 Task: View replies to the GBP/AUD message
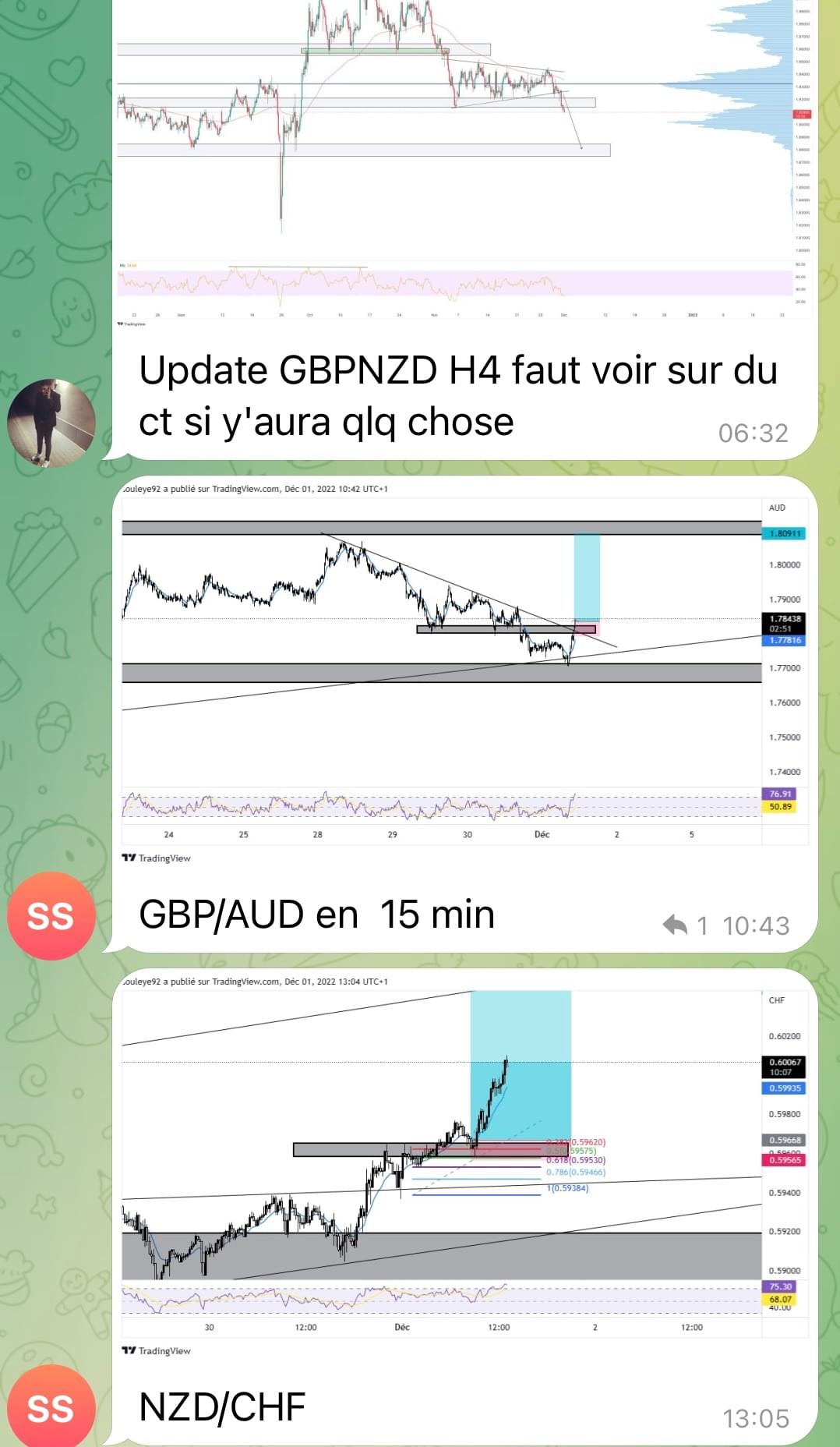(686, 925)
